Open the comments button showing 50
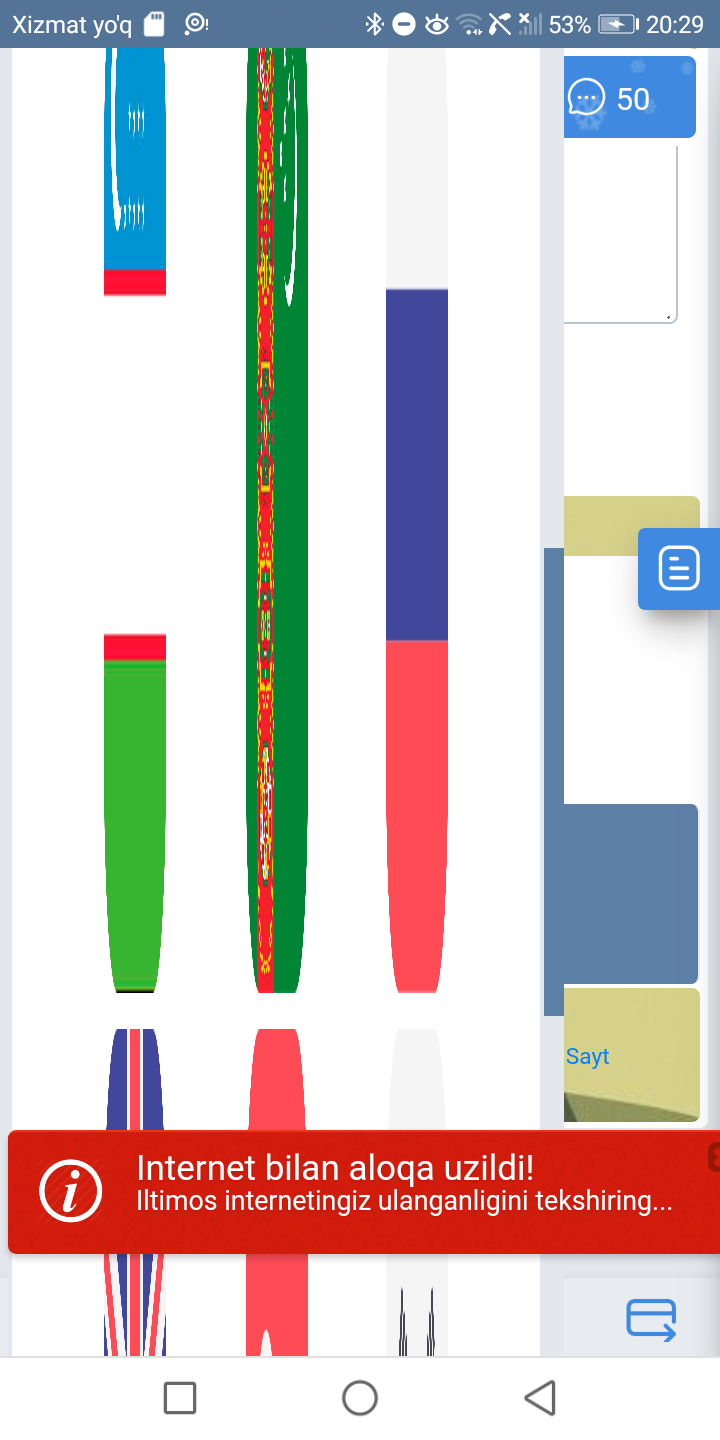Screen dimensions: 720x1440 click(x=629, y=98)
